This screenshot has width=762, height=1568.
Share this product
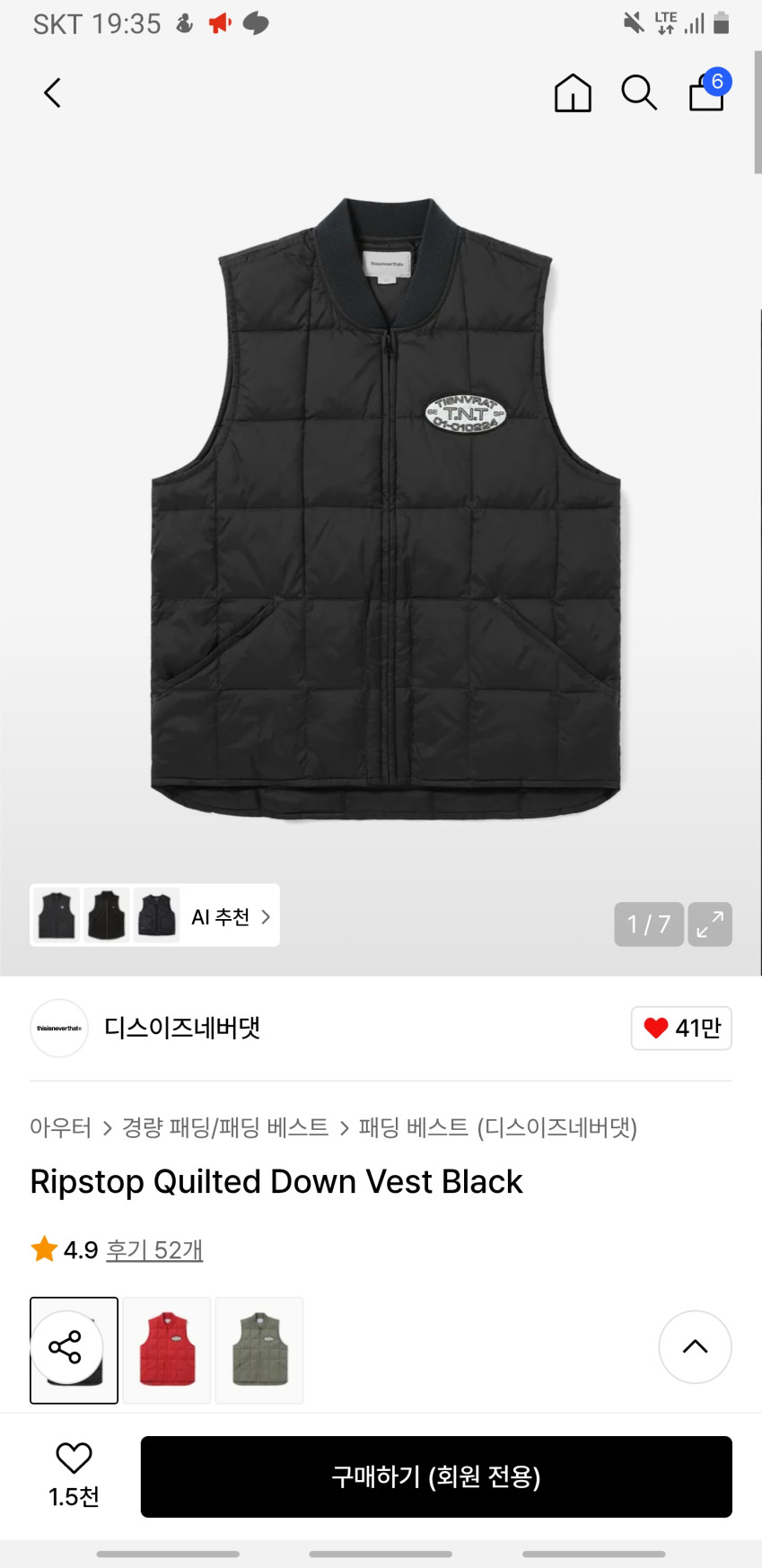click(65, 1347)
